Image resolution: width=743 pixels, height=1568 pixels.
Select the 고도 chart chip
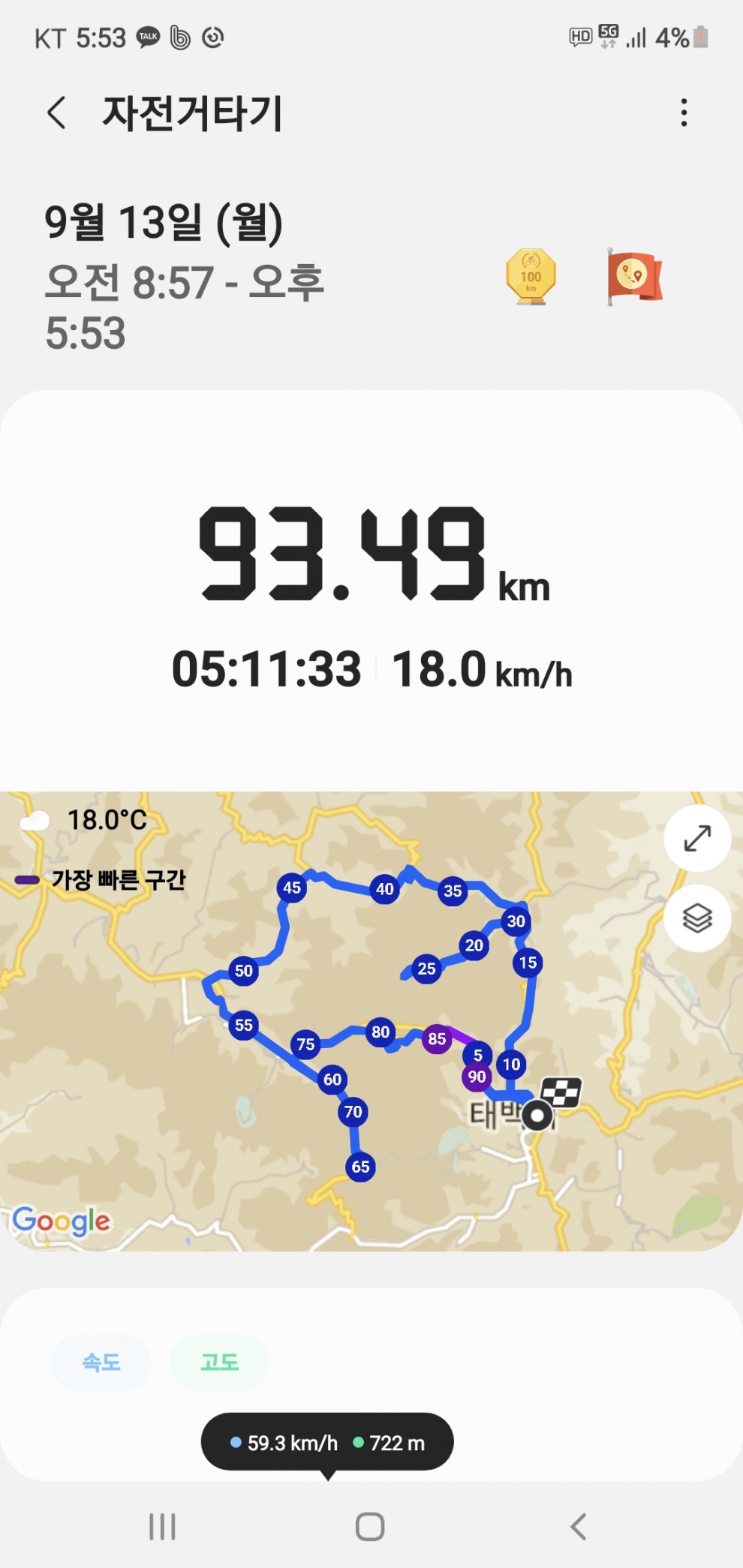click(x=219, y=1362)
